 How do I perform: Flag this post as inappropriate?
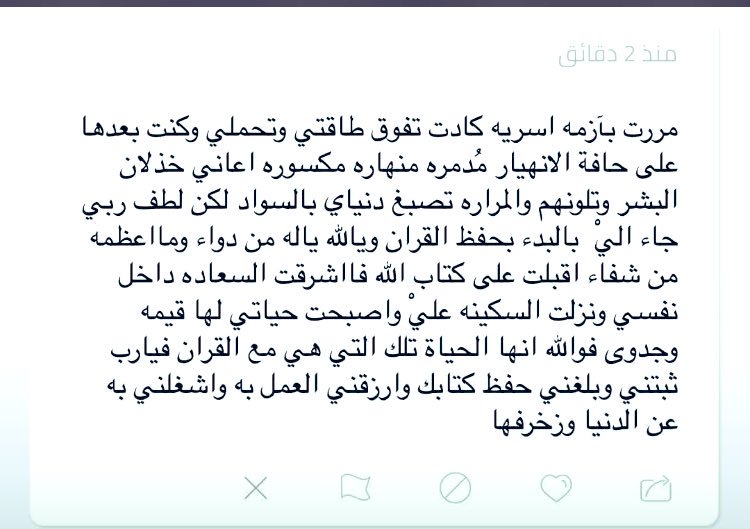[355, 487]
